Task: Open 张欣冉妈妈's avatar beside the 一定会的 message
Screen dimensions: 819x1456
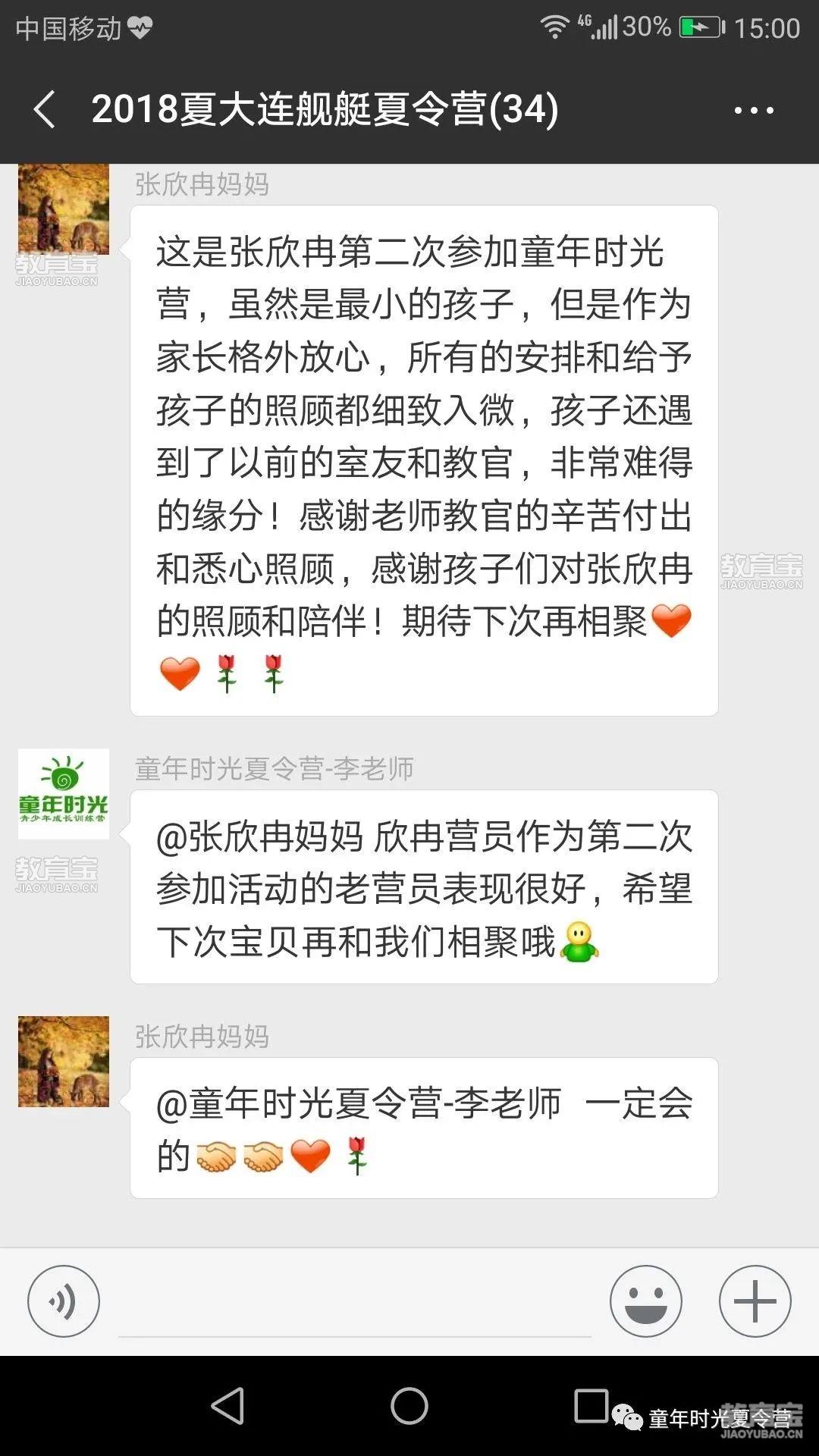Action: point(64,1062)
